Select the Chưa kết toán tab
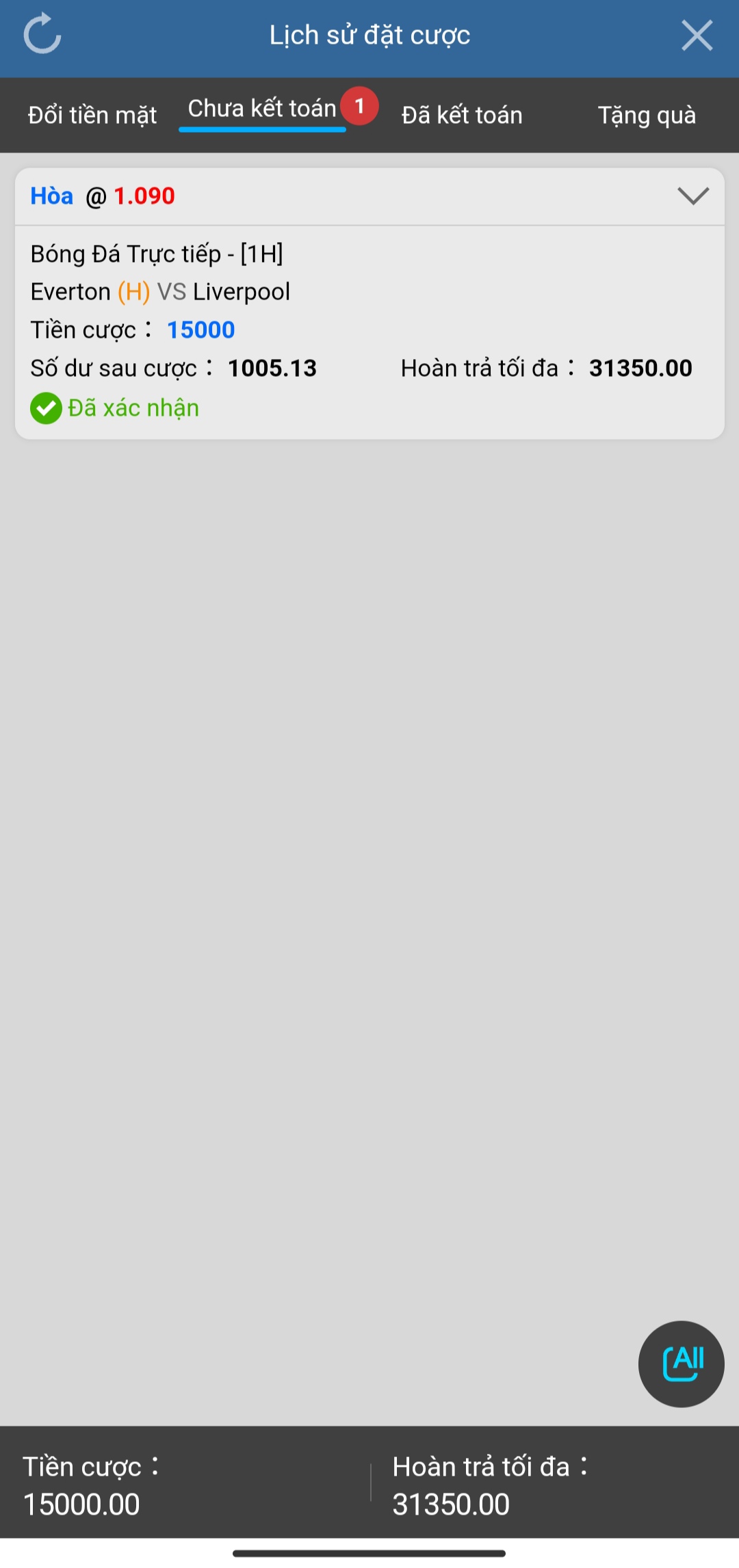Screen dimensions: 739x1568 tap(262, 109)
